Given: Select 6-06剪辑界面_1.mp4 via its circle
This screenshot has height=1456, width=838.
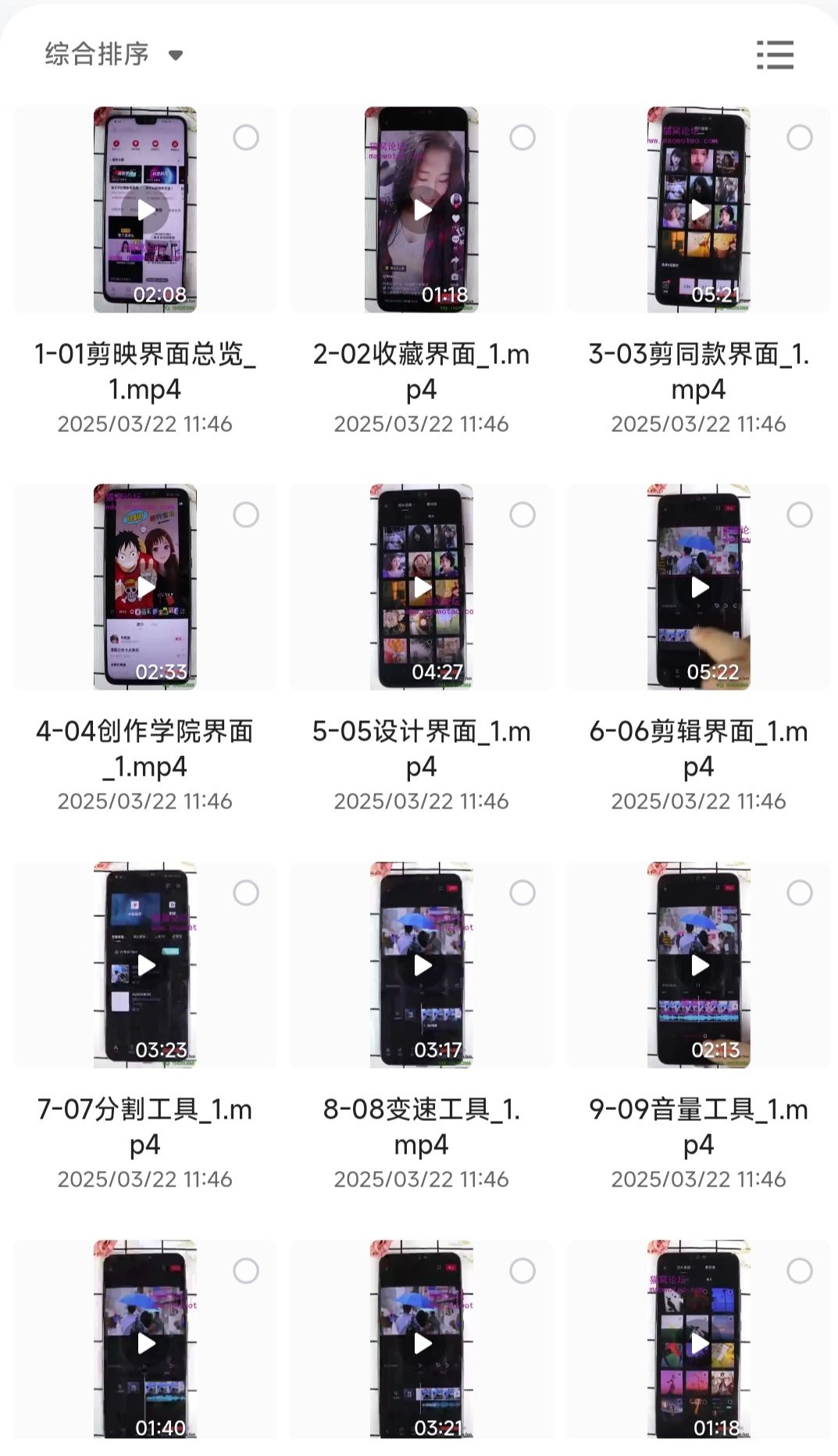Looking at the screenshot, I should click(x=800, y=515).
